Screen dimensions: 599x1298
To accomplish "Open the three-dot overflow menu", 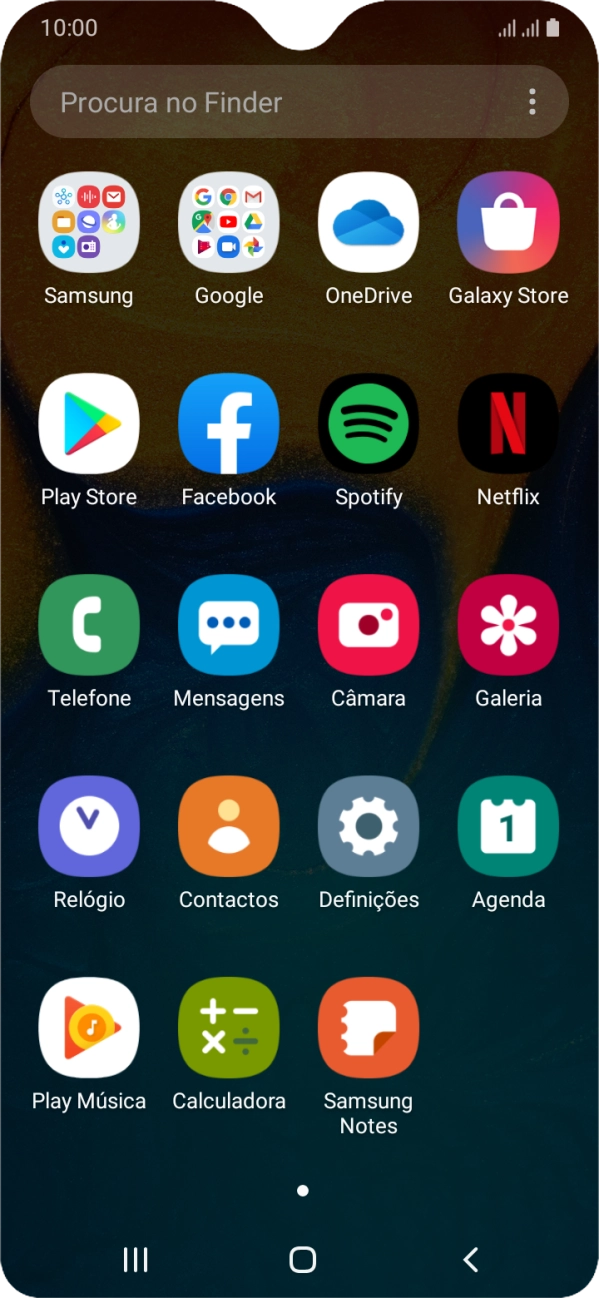I will (532, 102).
